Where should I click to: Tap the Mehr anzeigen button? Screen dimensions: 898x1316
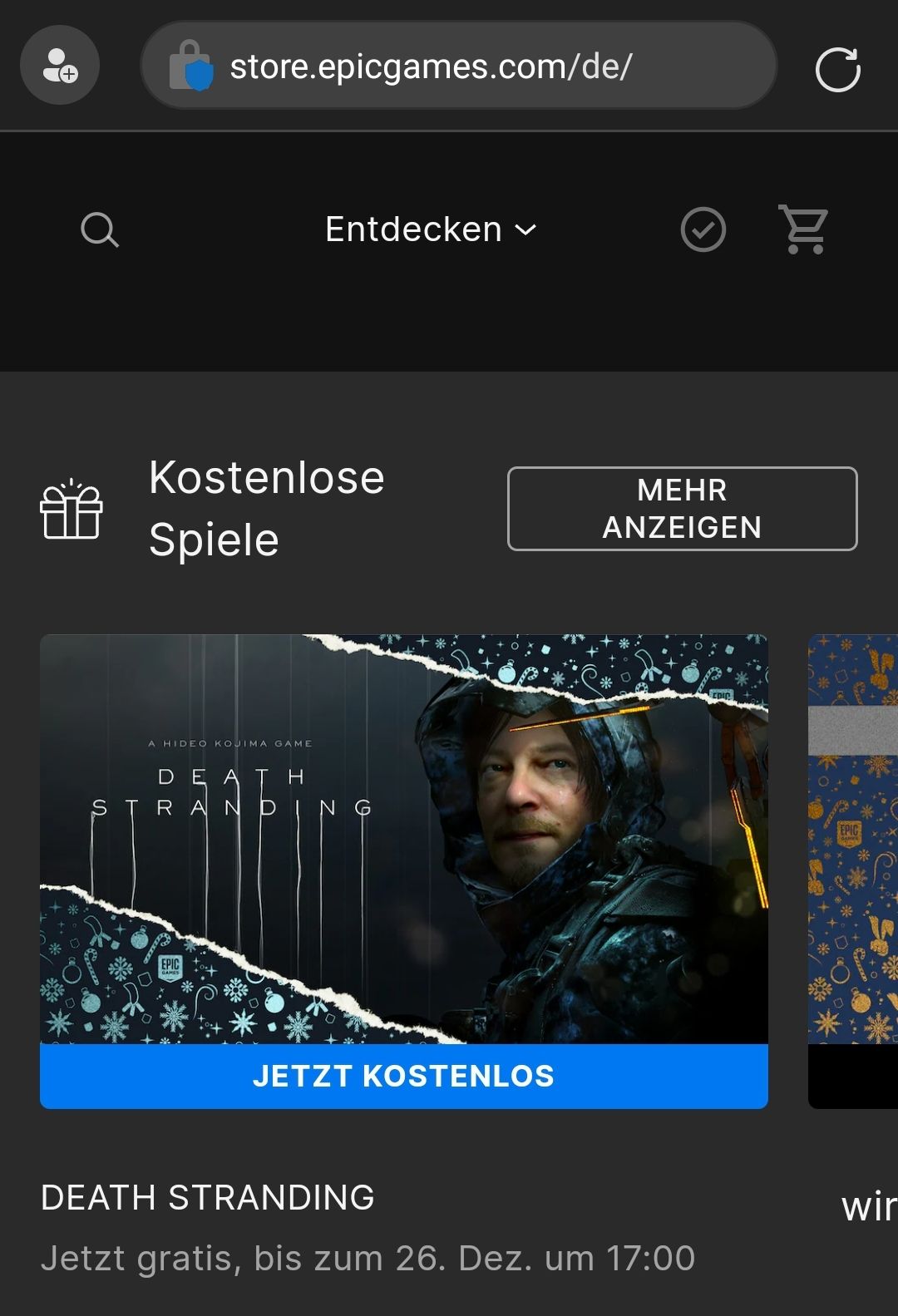[682, 509]
